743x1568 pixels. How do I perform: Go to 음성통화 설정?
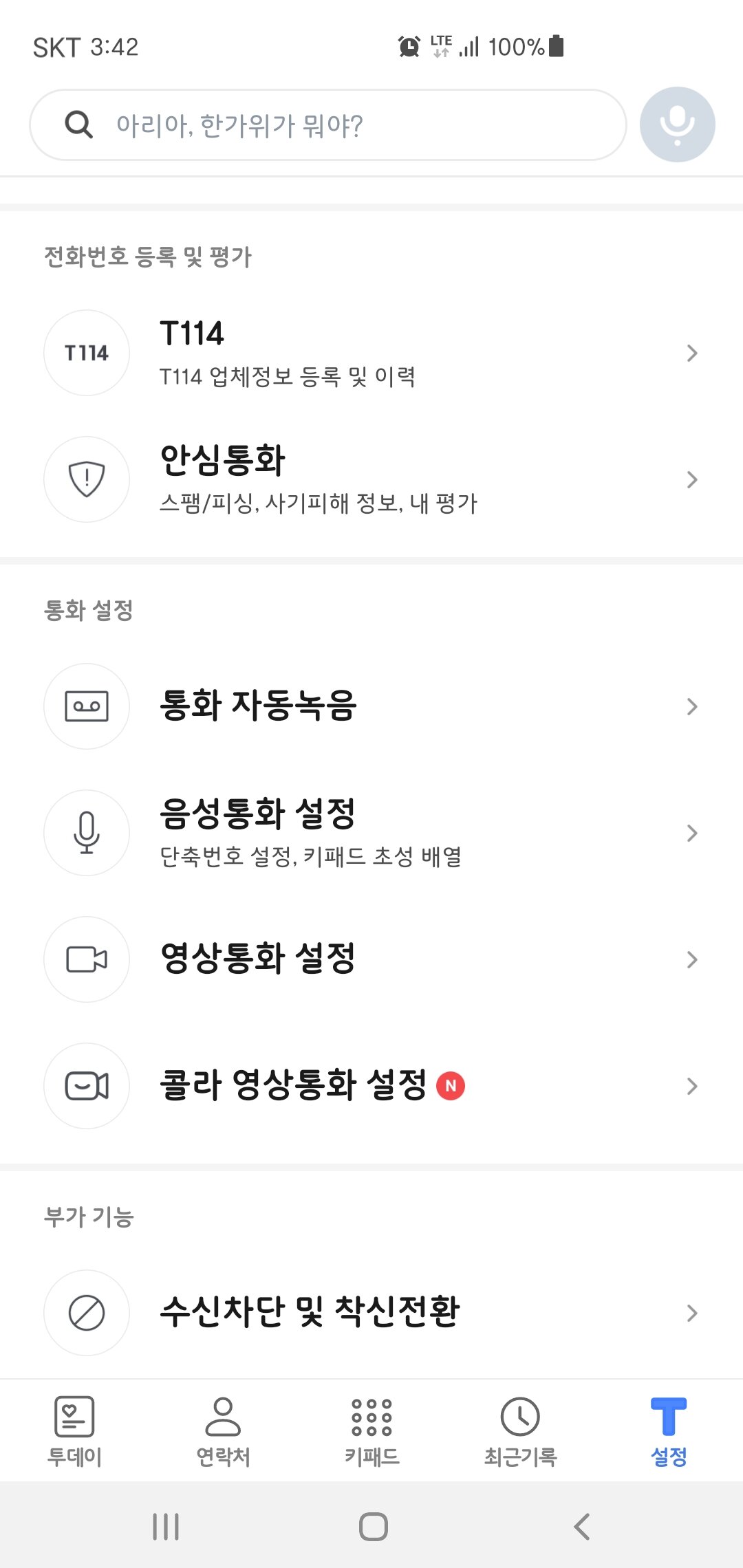point(371,833)
